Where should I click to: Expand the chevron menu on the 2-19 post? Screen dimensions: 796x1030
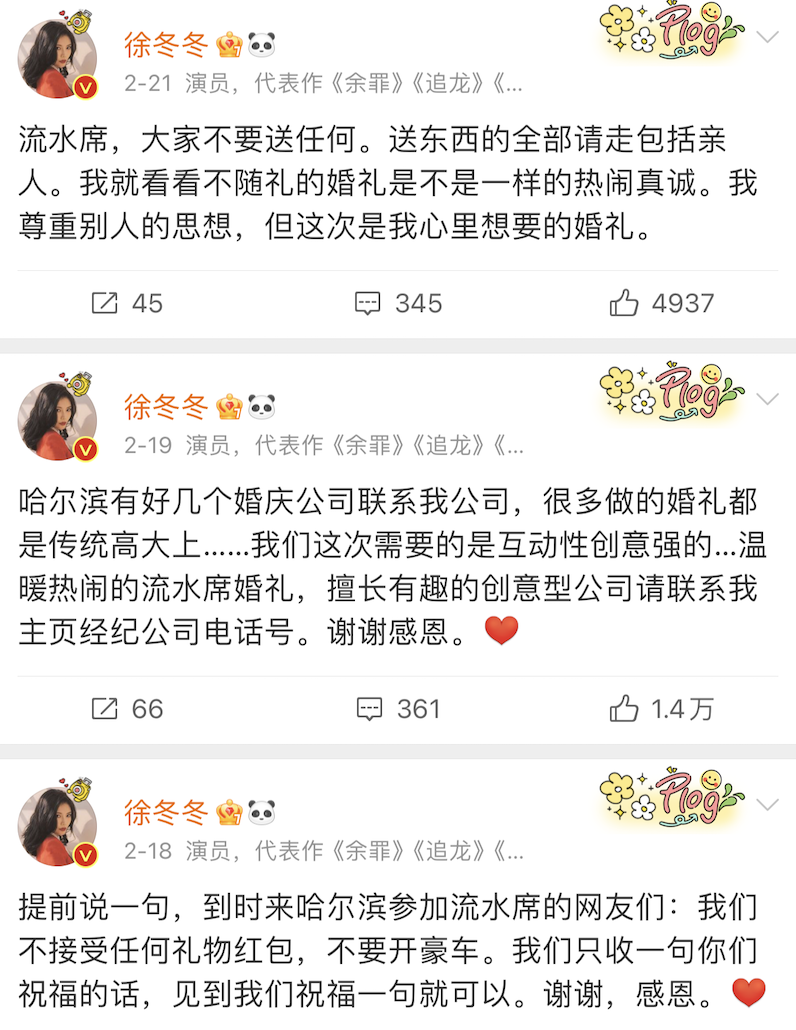coord(768,400)
